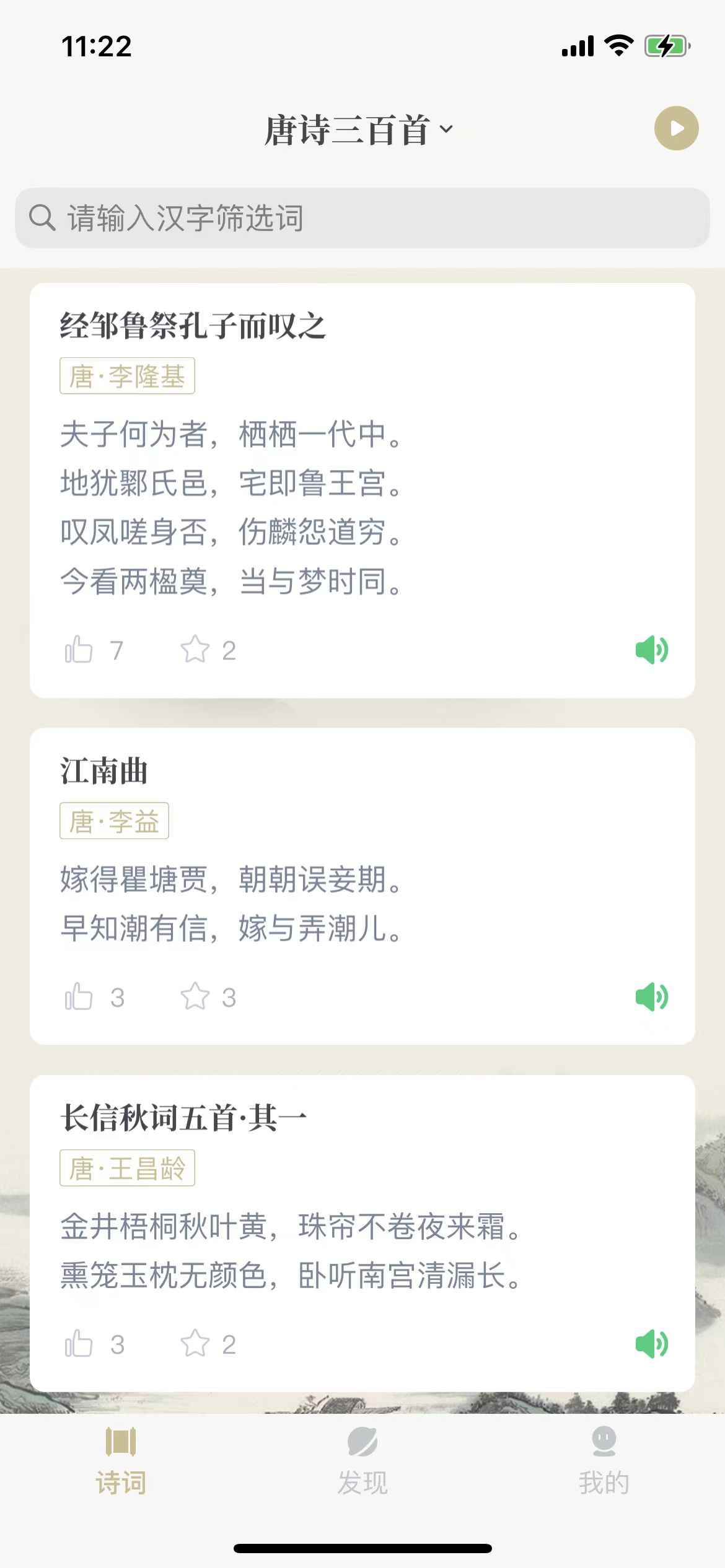Play audio recitation of 长信秋词五首·其一
Viewport: 725px width, 1568px height.
pyautogui.click(x=651, y=1344)
